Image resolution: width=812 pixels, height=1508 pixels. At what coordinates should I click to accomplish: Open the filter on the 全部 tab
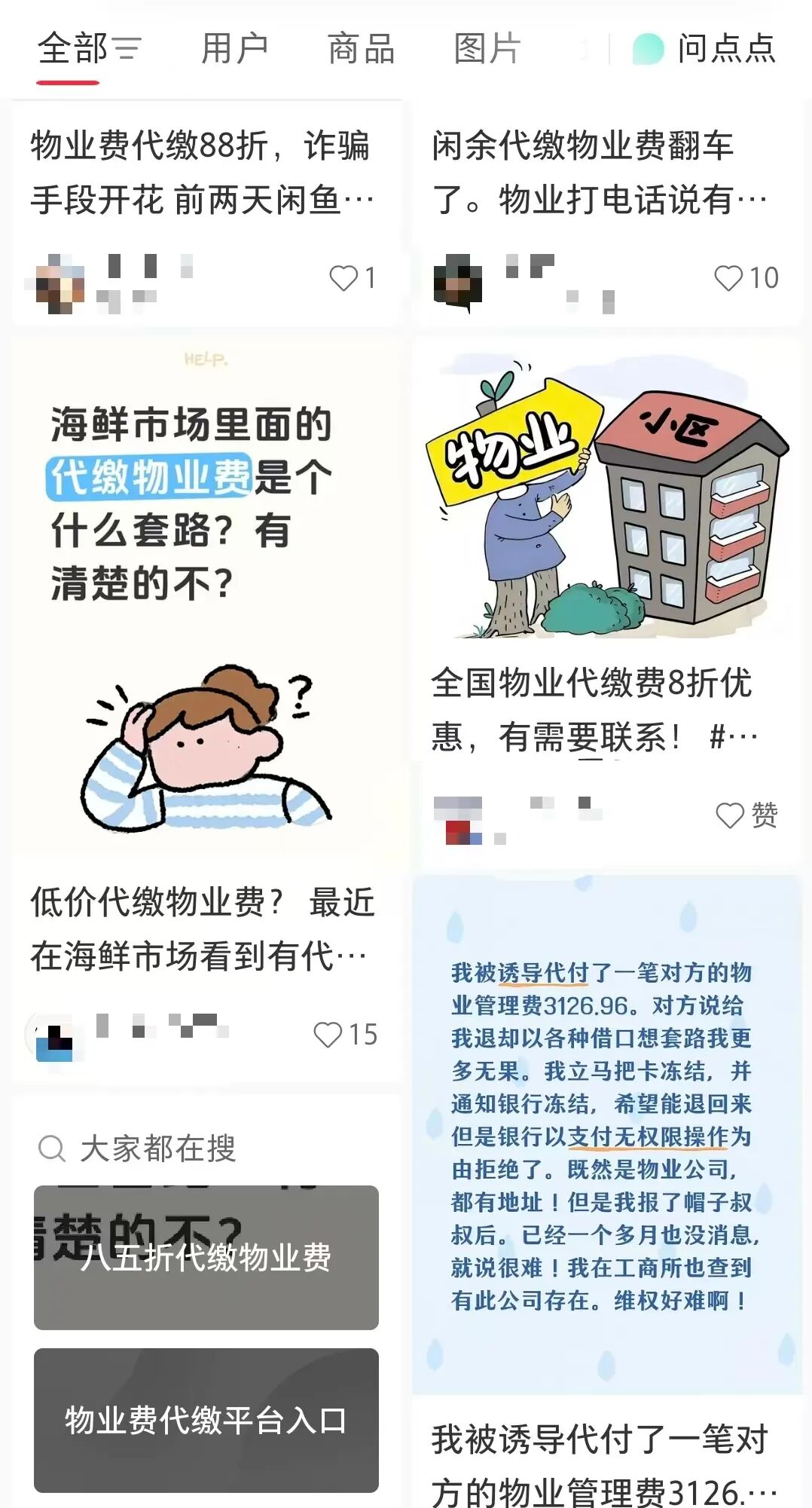[126, 49]
